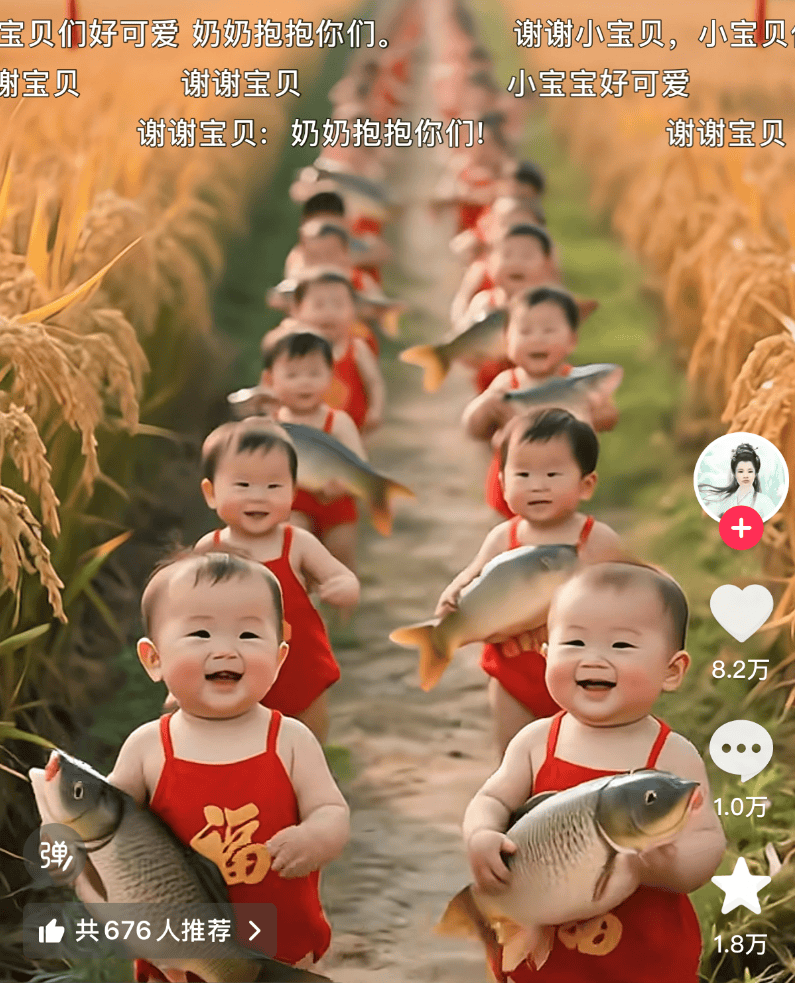Like this video with the heart
The height and width of the screenshot is (984, 796).
pyautogui.click(x=741, y=612)
